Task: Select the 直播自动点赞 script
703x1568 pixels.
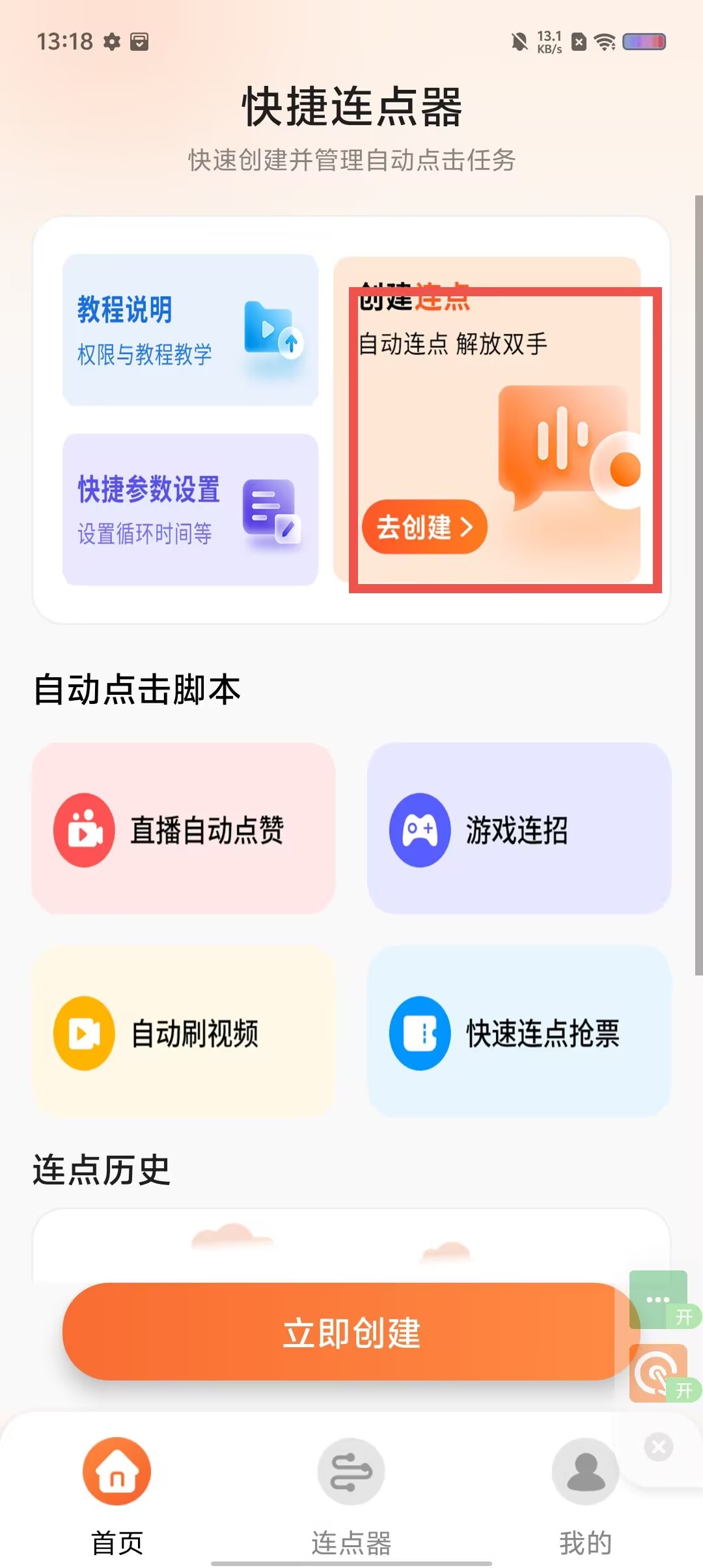Action: 184,829
